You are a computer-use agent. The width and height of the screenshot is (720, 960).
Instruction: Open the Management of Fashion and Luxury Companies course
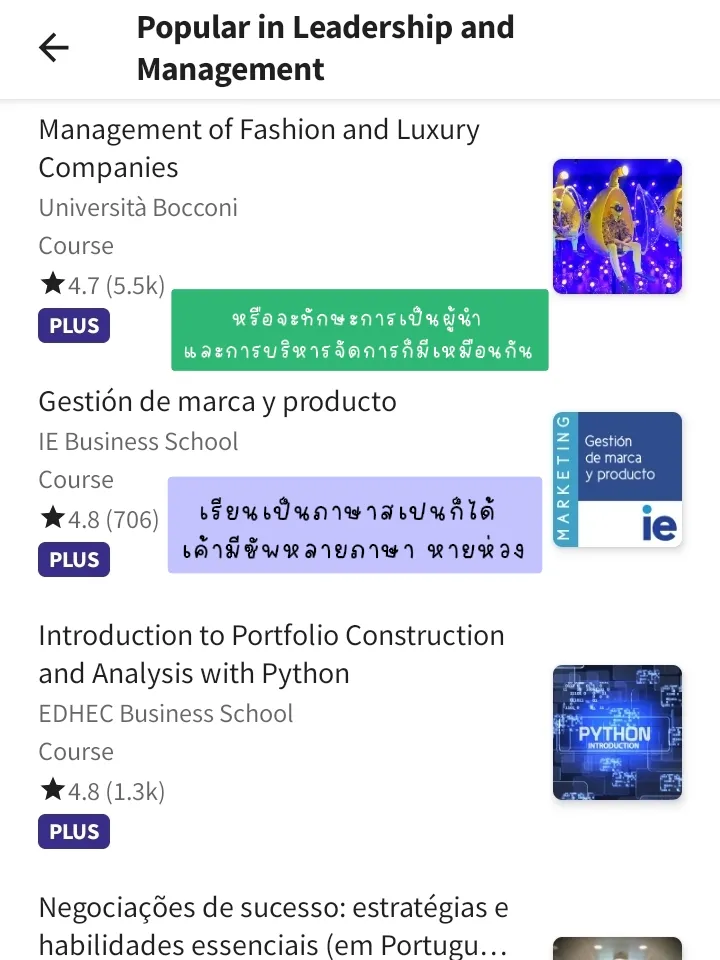[259, 148]
